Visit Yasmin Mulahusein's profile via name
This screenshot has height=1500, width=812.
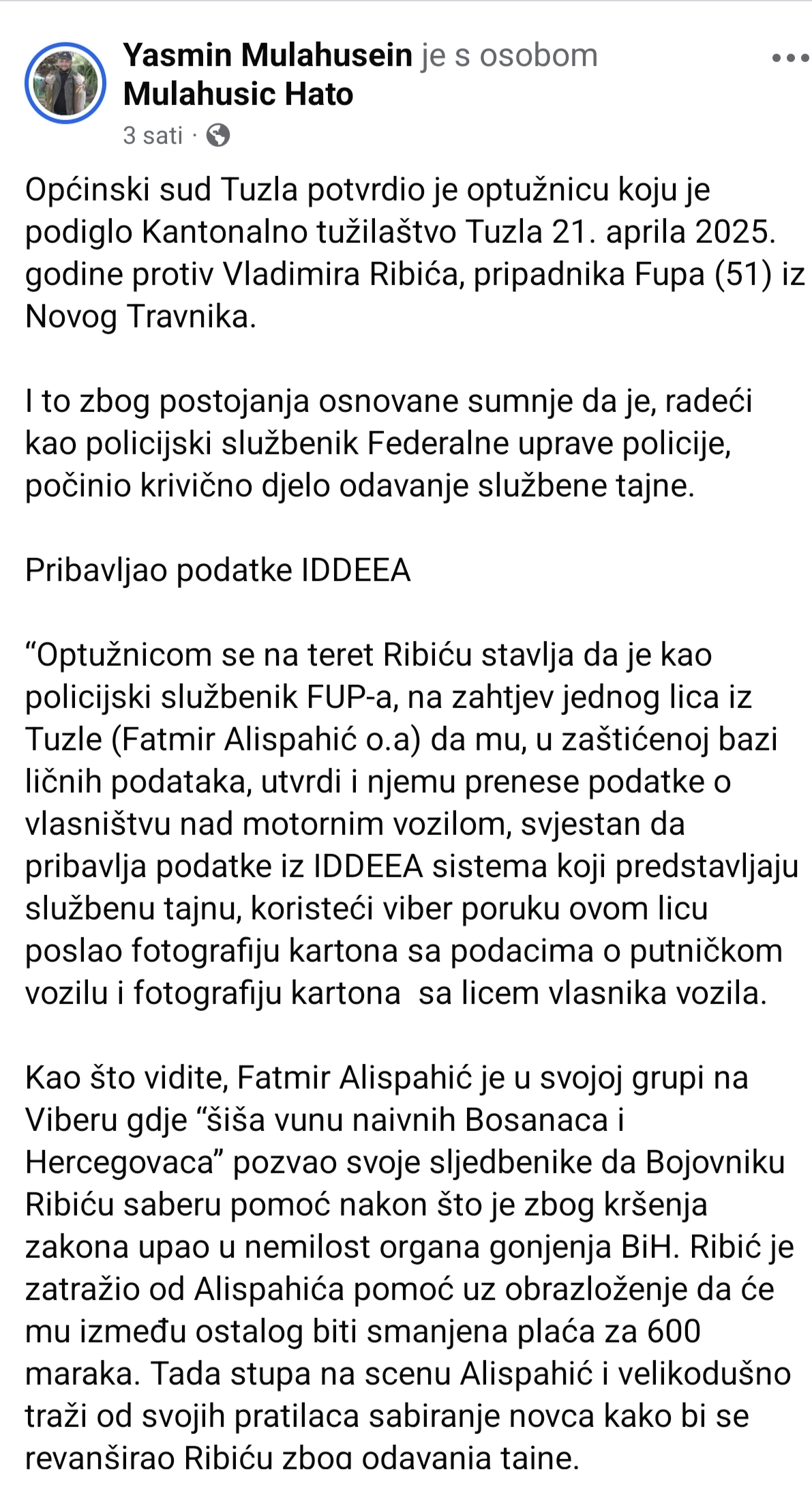267,55
